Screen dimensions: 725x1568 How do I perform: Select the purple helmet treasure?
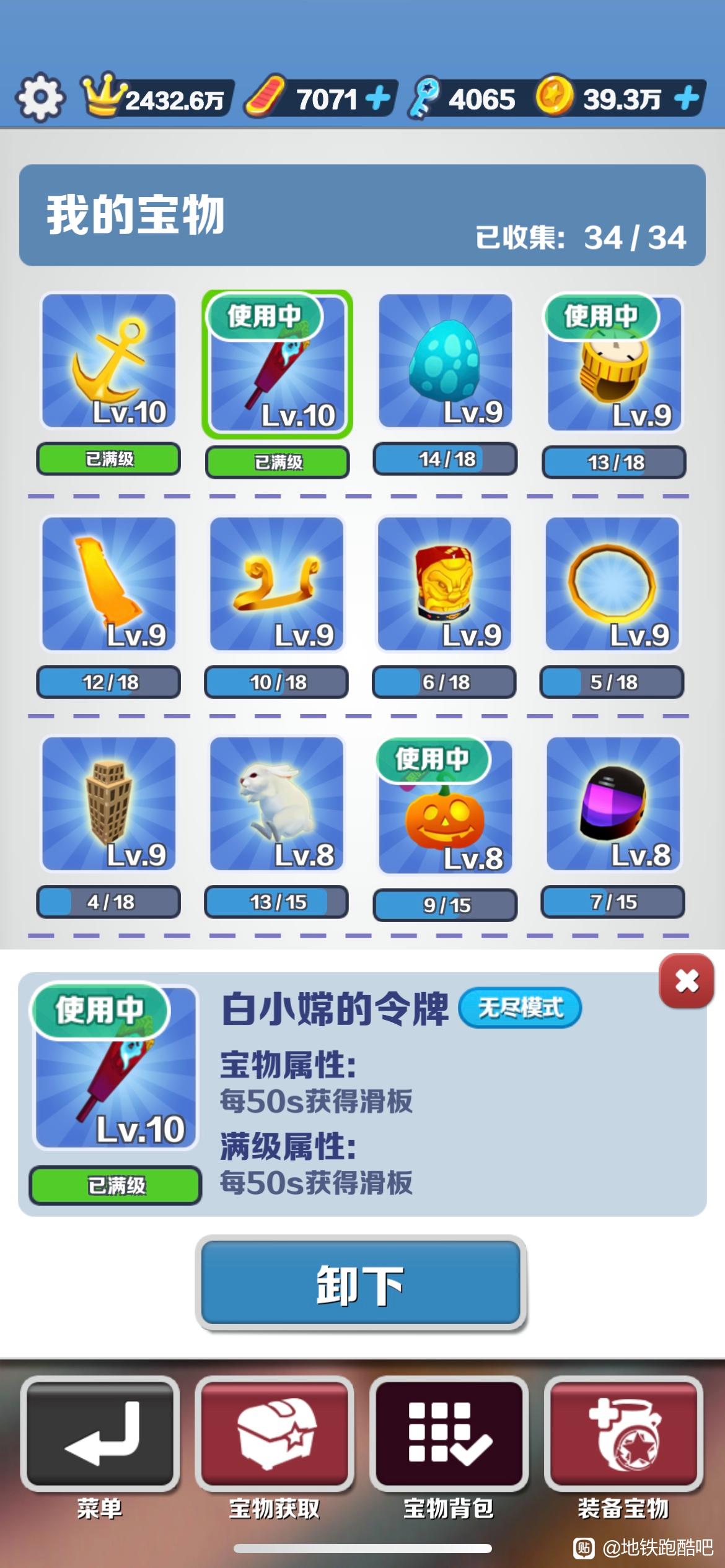[x=613, y=803]
